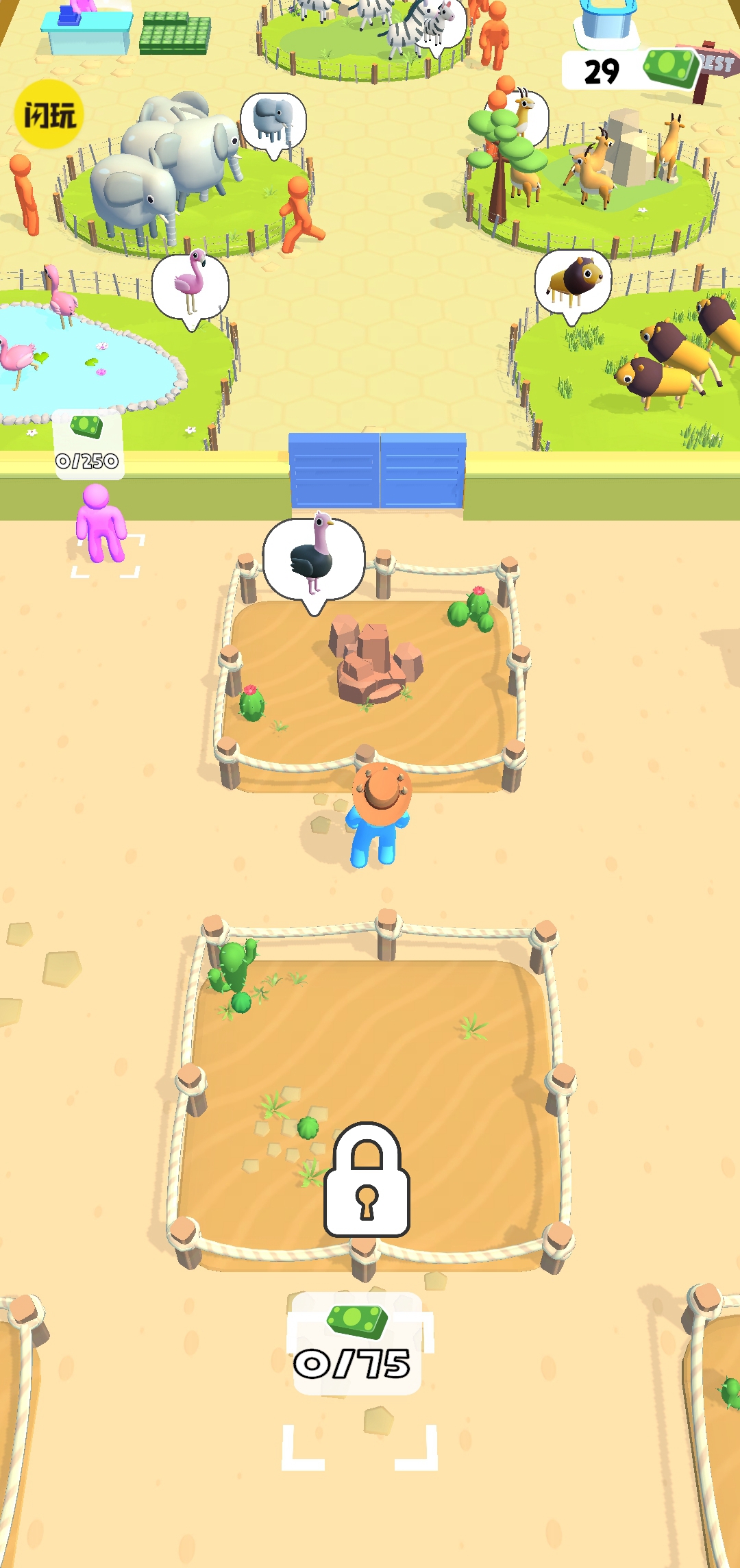Tap the yellow 闪玩 badge

[x=49, y=114]
